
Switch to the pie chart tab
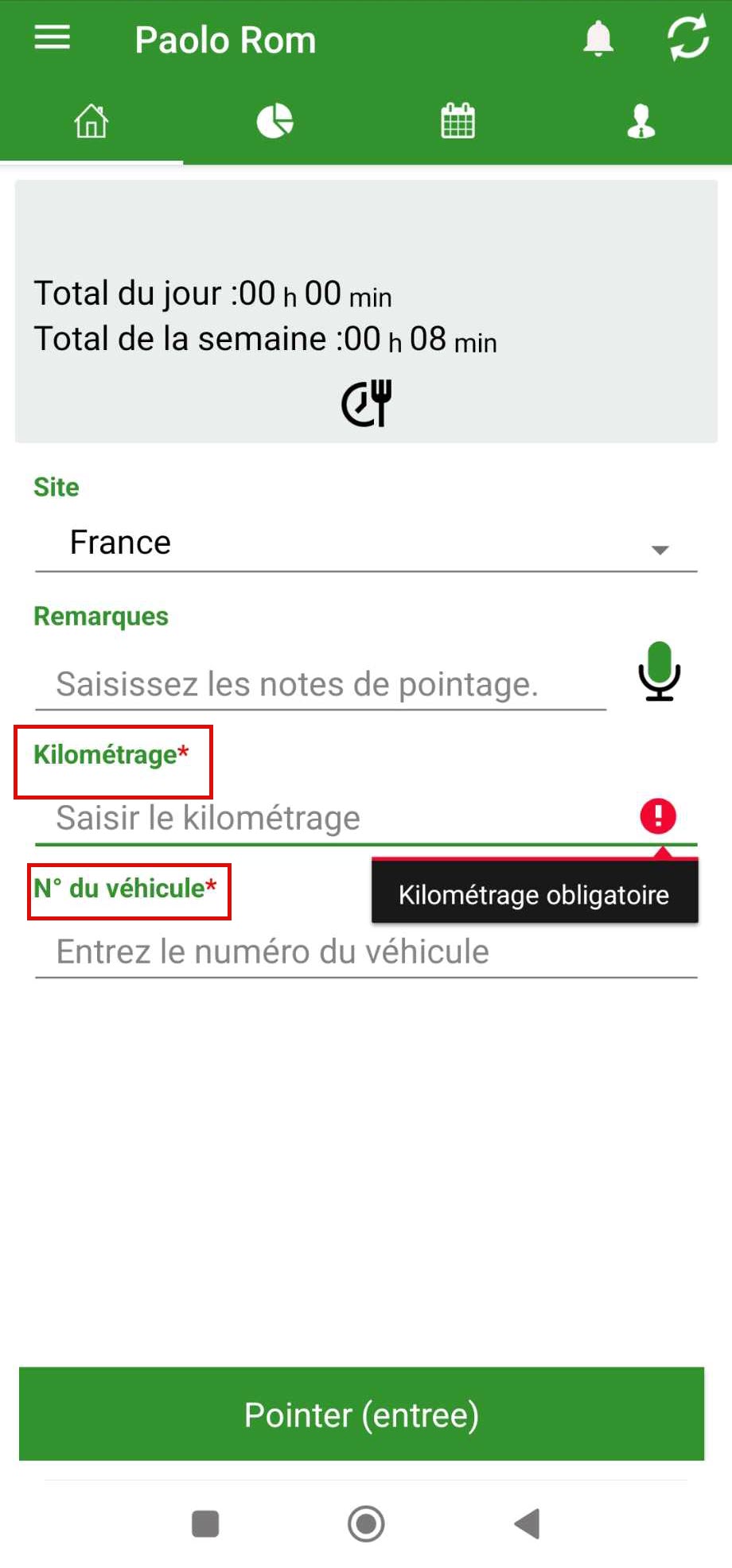pyautogui.click(x=274, y=121)
